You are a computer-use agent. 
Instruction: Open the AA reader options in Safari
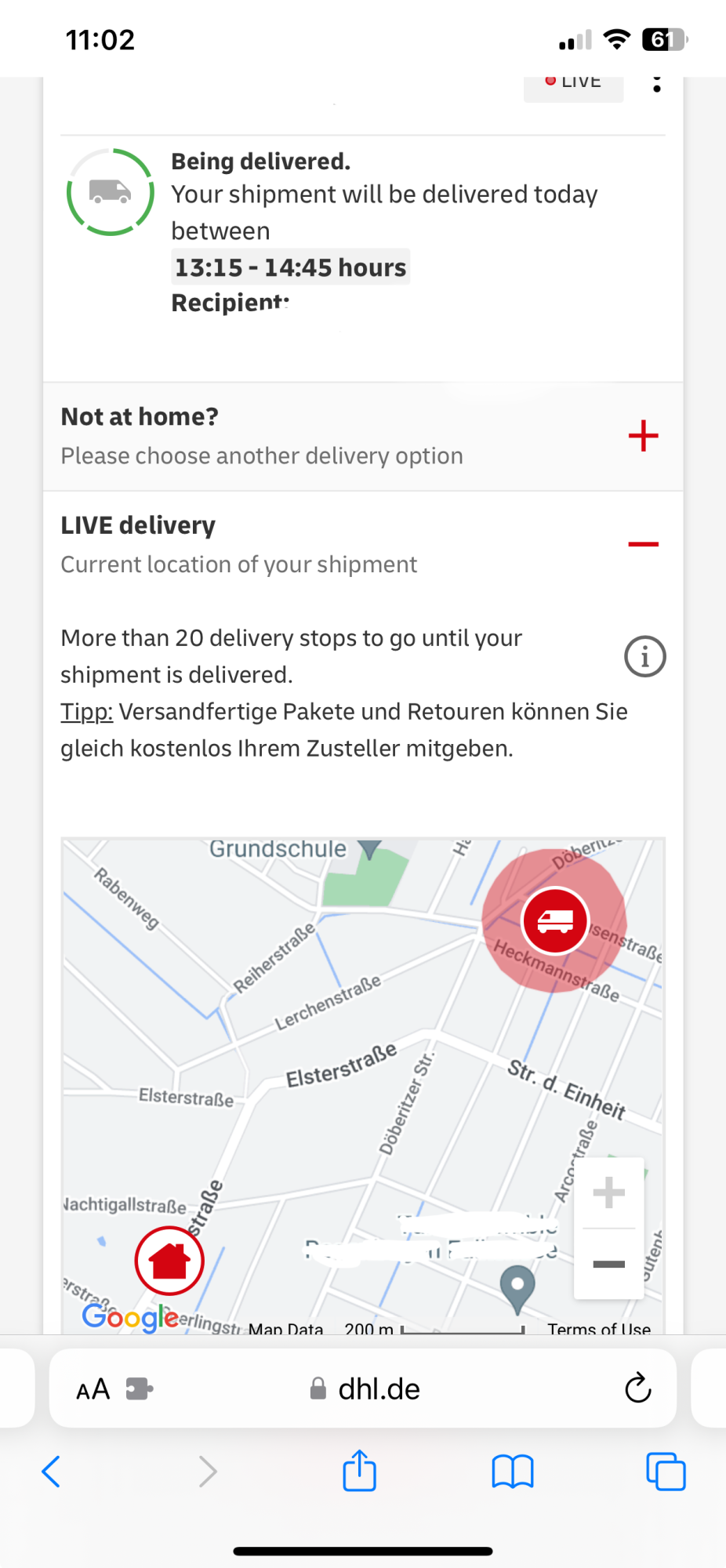coord(93,1389)
